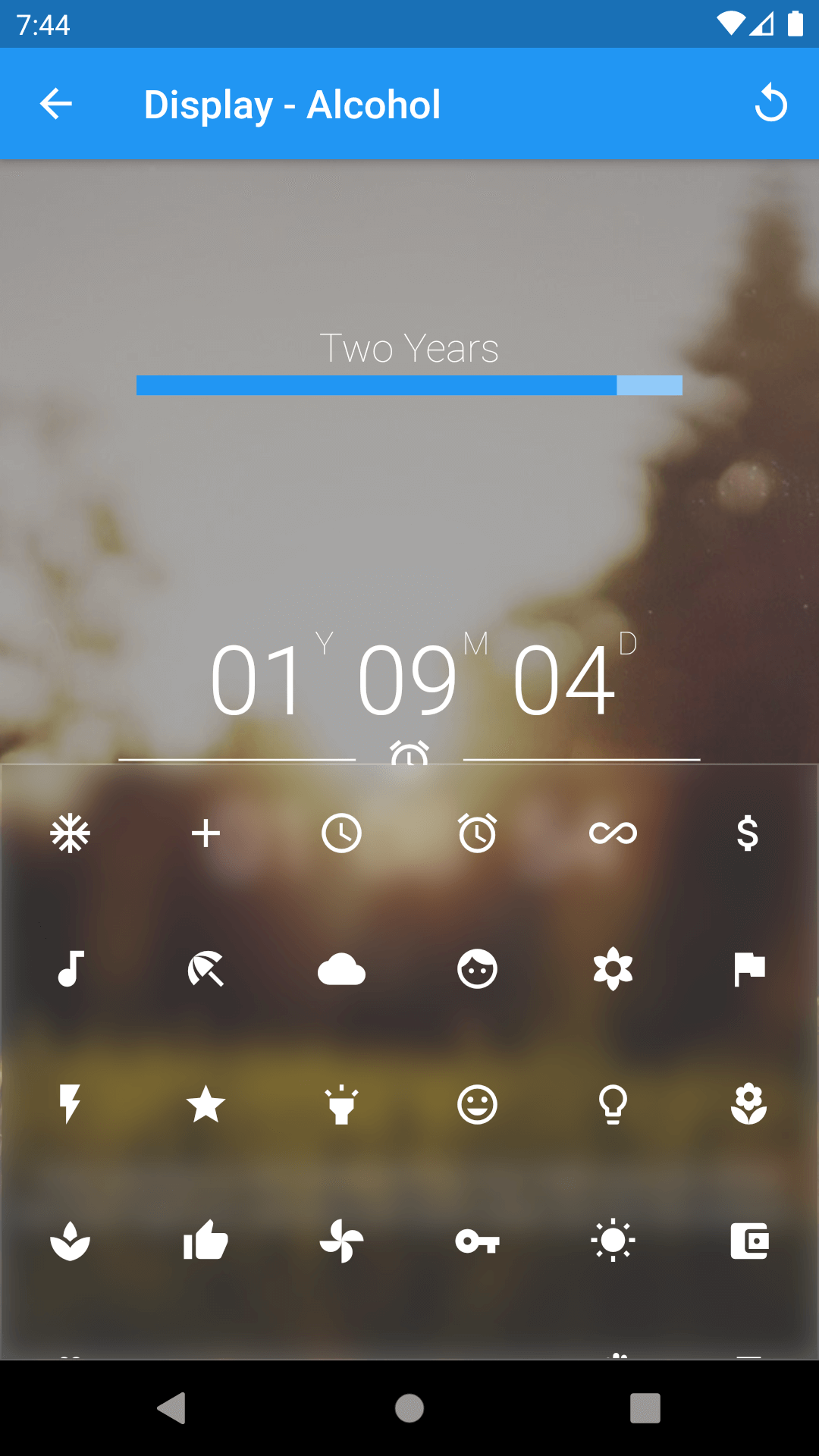Pick the thumbs up icon

[x=206, y=1241]
